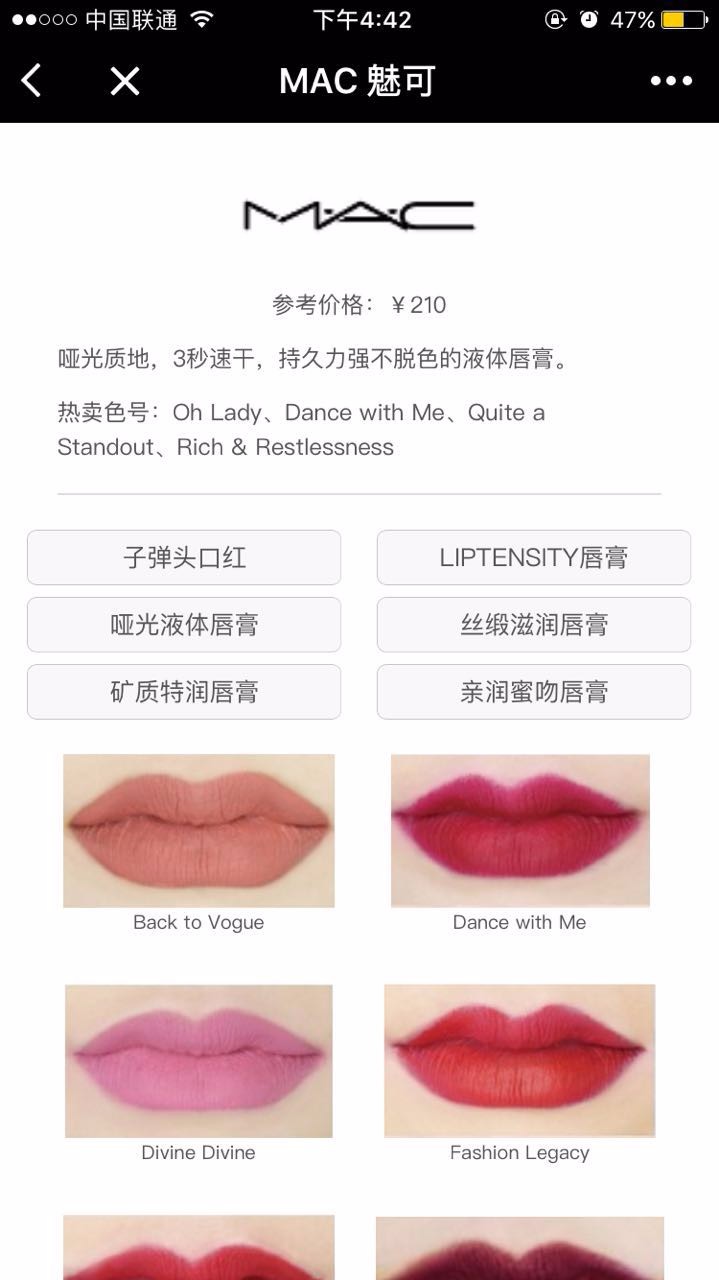The width and height of the screenshot is (719, 1280).
Task: Open the three-dot overflow menu
Action: coord(671,81)
